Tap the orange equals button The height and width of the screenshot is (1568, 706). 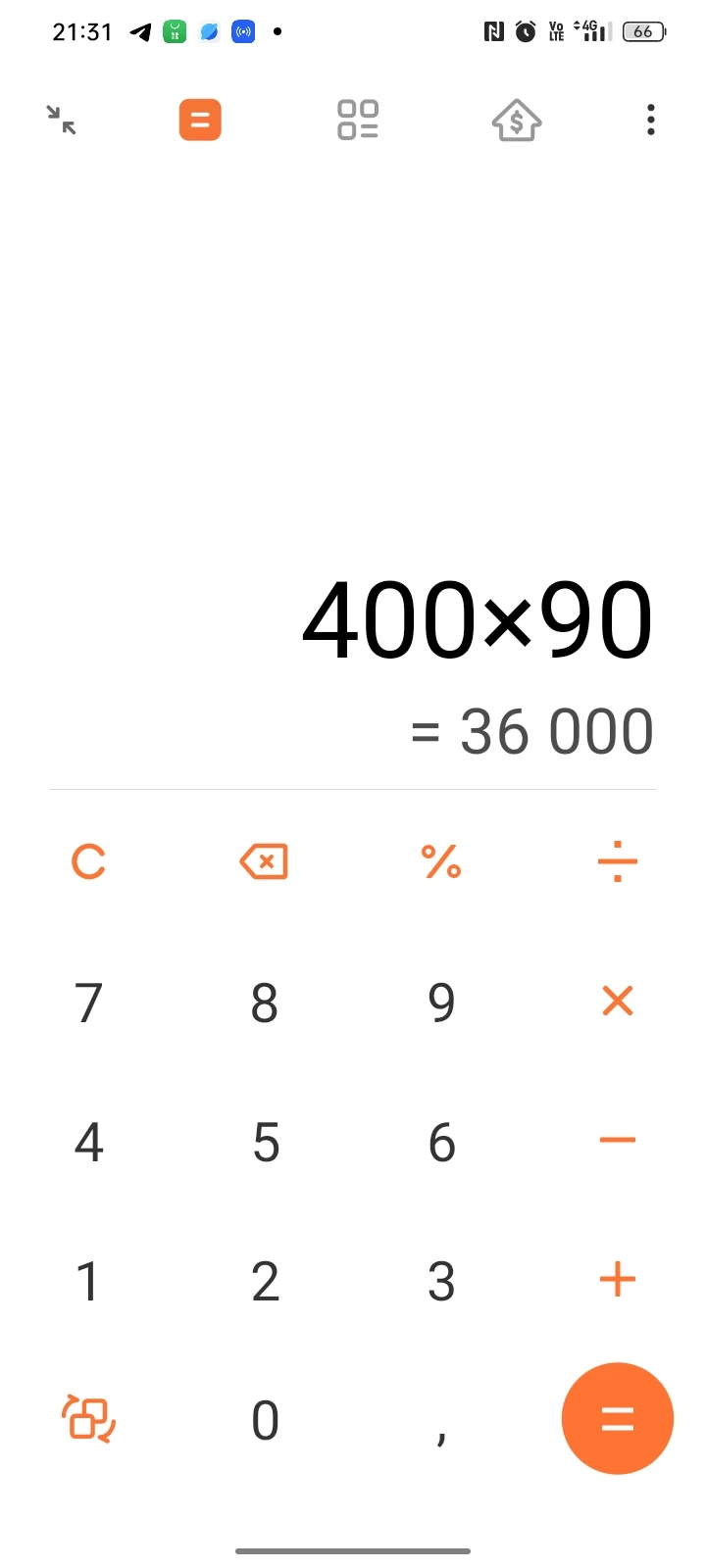618,1418
